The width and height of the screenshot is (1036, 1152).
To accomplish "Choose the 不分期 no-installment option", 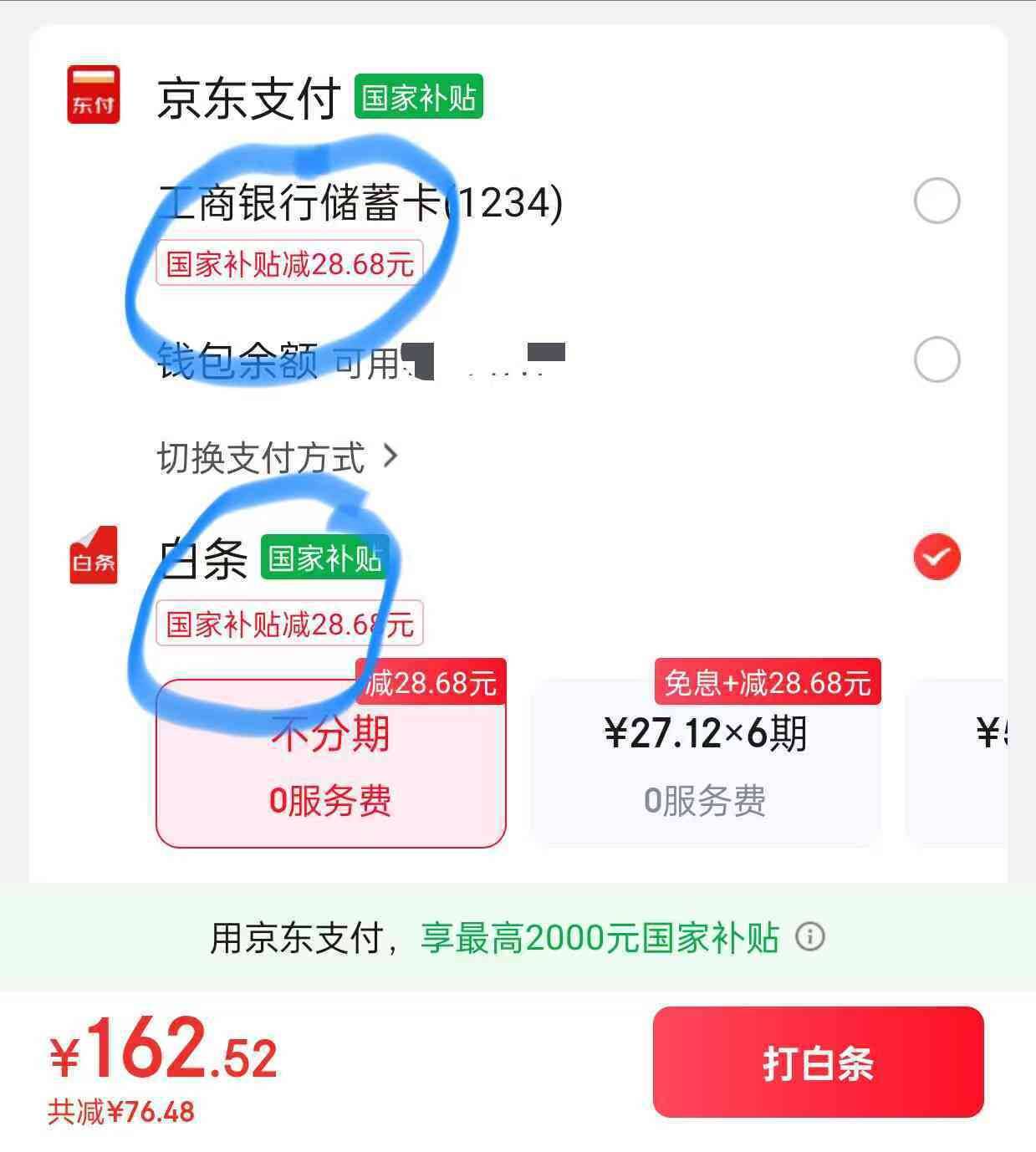I will [330, 764].
